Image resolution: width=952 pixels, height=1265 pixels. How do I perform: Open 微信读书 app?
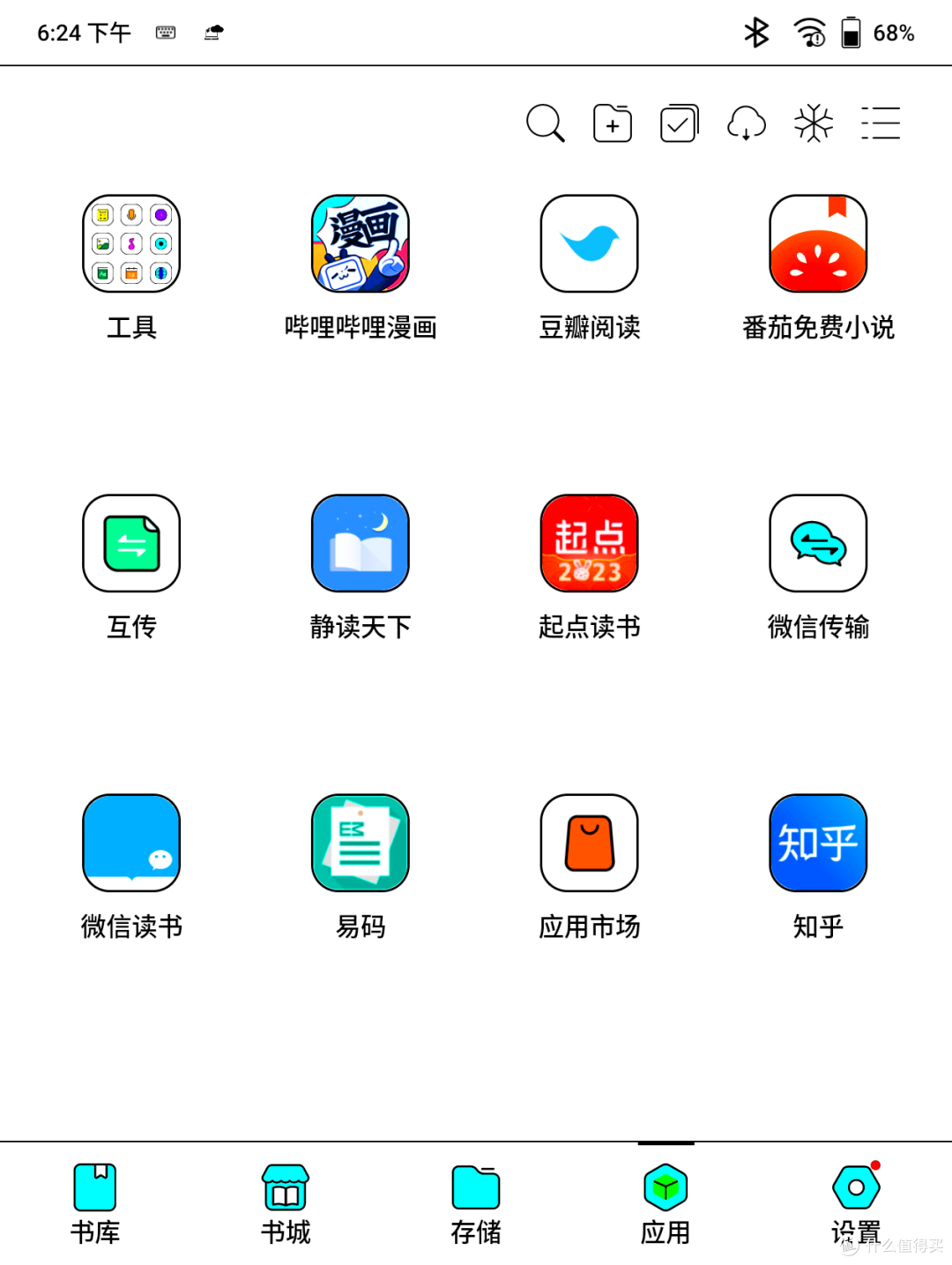131,844
